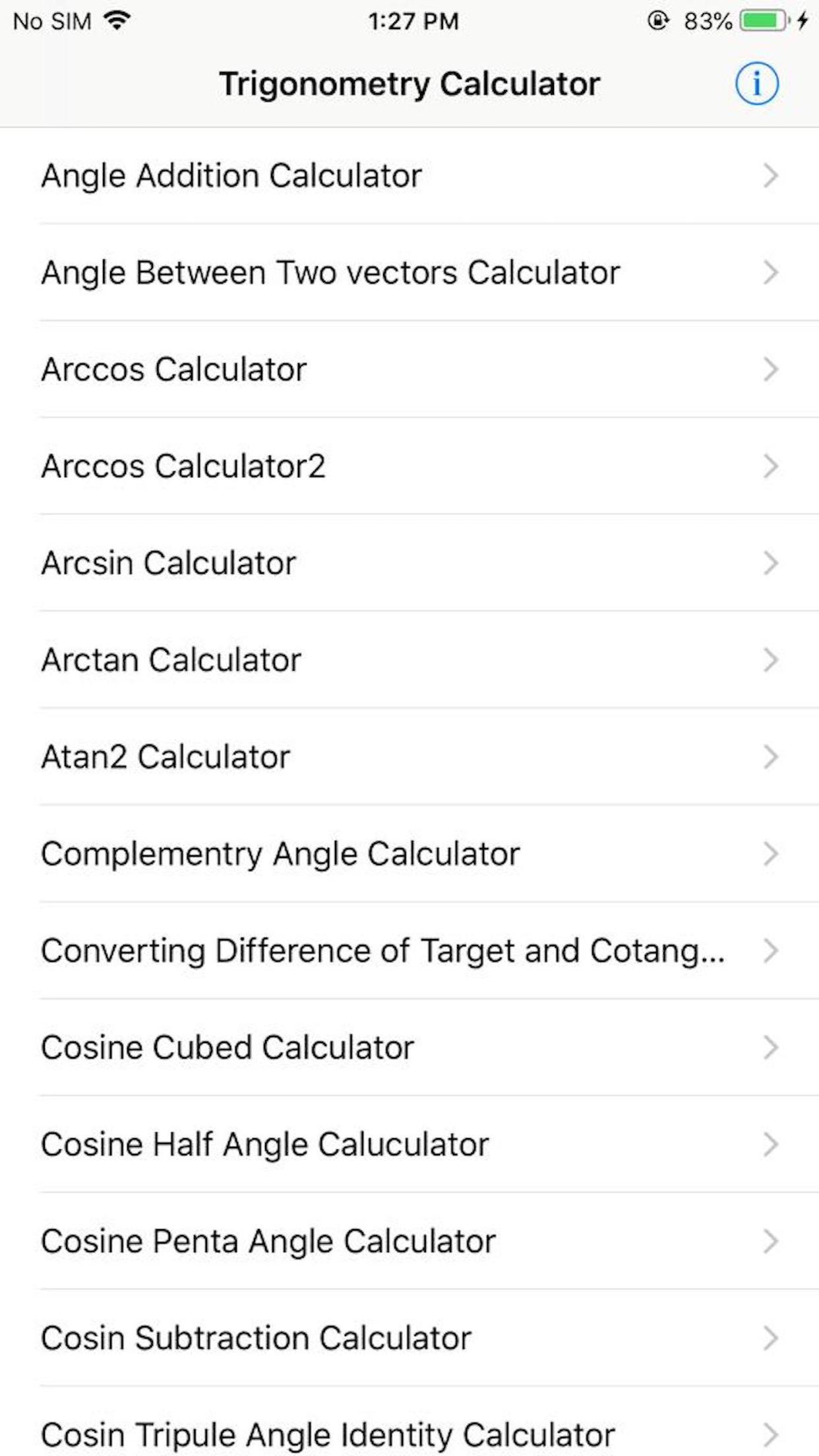Open the info button in the navigation bar

tap(756, 84)
